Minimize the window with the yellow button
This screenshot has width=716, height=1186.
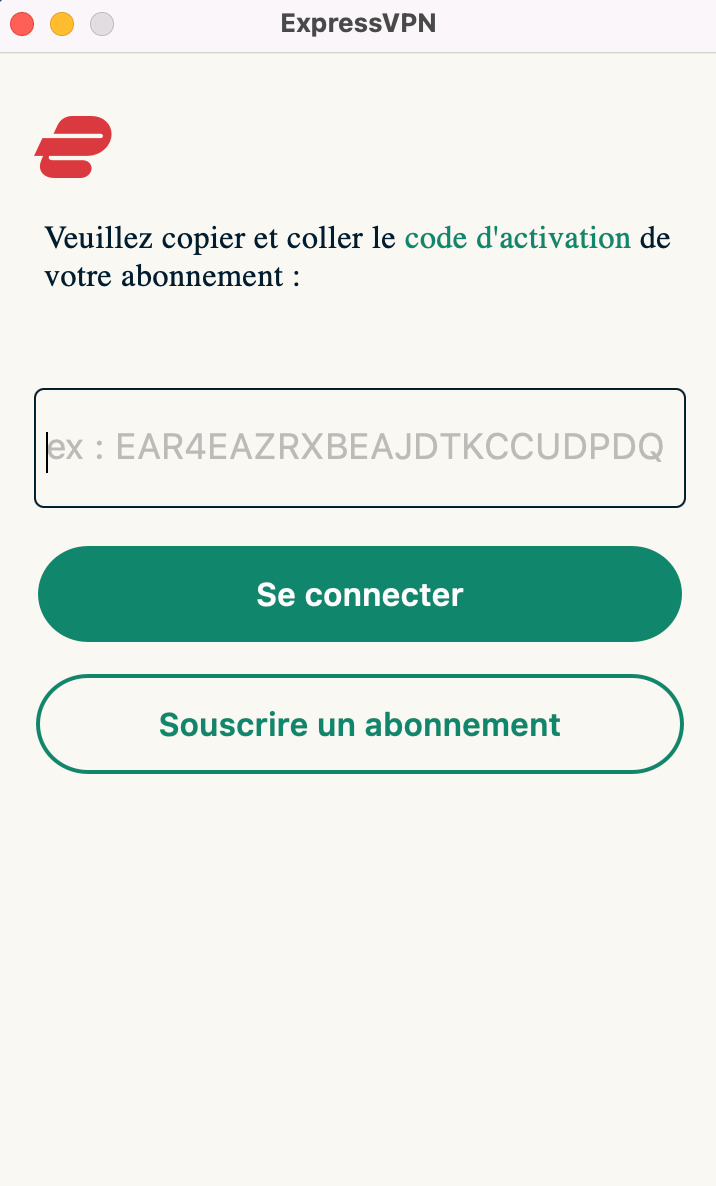point(62,24)
